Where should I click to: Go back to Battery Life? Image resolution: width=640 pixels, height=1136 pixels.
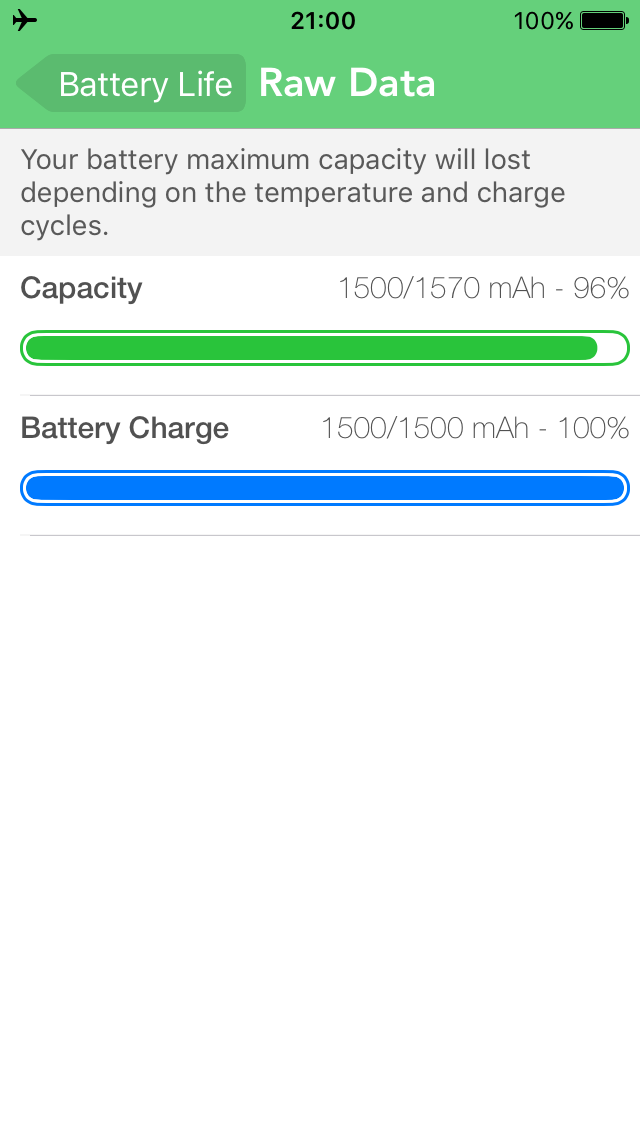pyautogui.click(x=132, y=84)
